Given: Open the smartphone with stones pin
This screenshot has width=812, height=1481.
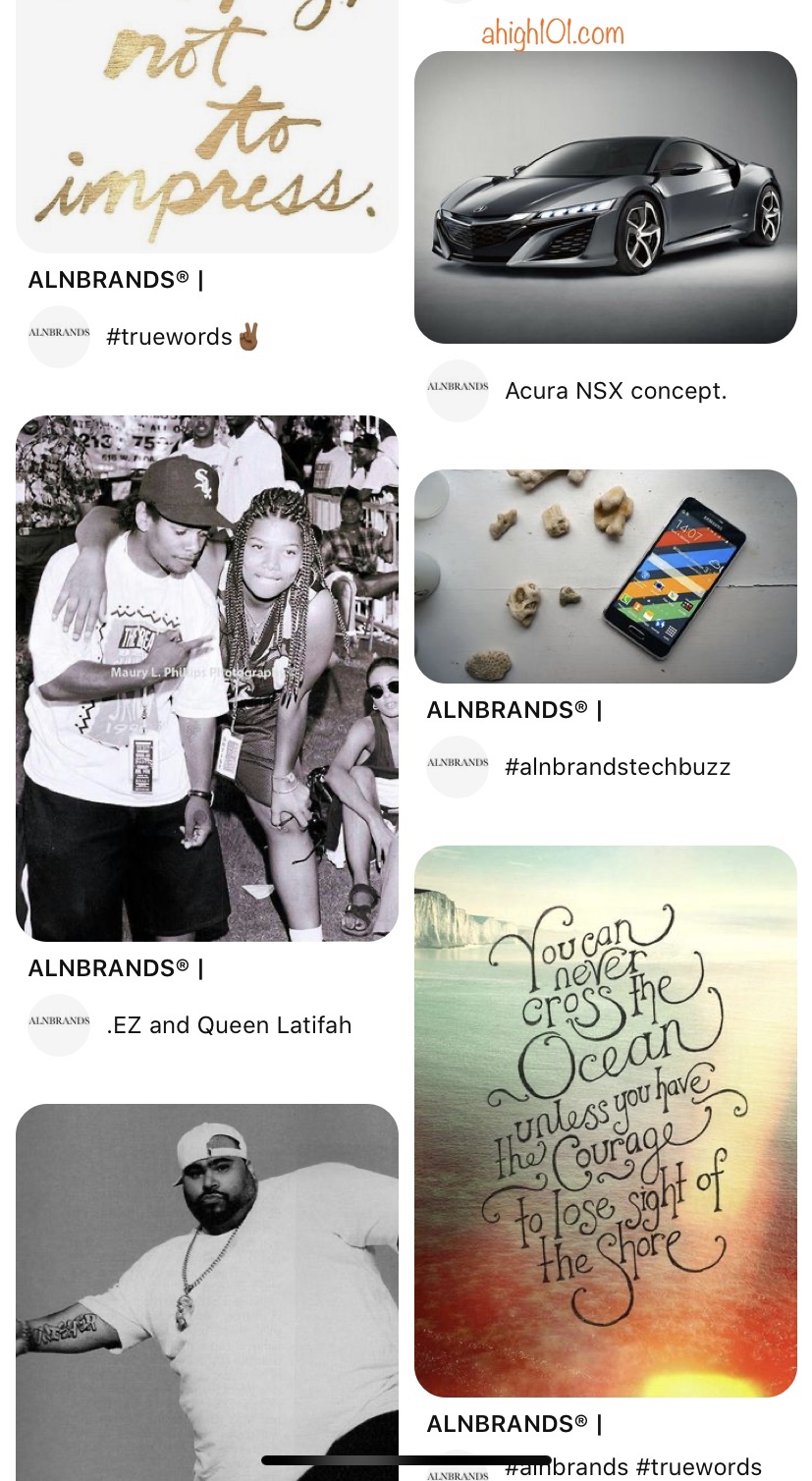Looking at the screenshot, I should pyautogui.click(x=605, y=576).
